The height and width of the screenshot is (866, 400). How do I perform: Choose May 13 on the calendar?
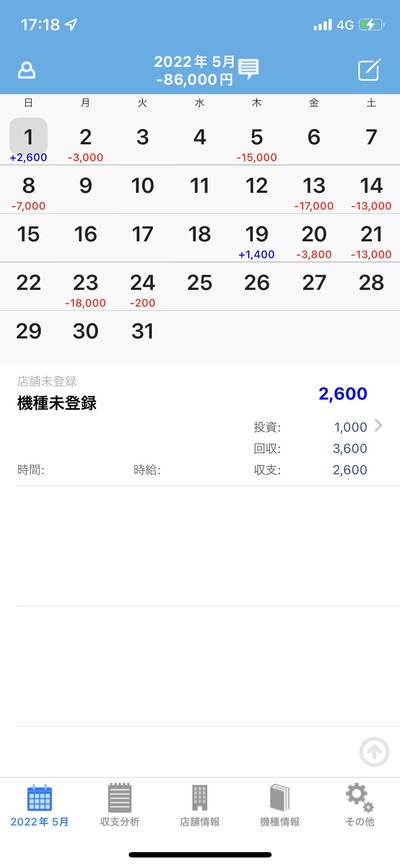pyautogui.click(x=314, y=190)
